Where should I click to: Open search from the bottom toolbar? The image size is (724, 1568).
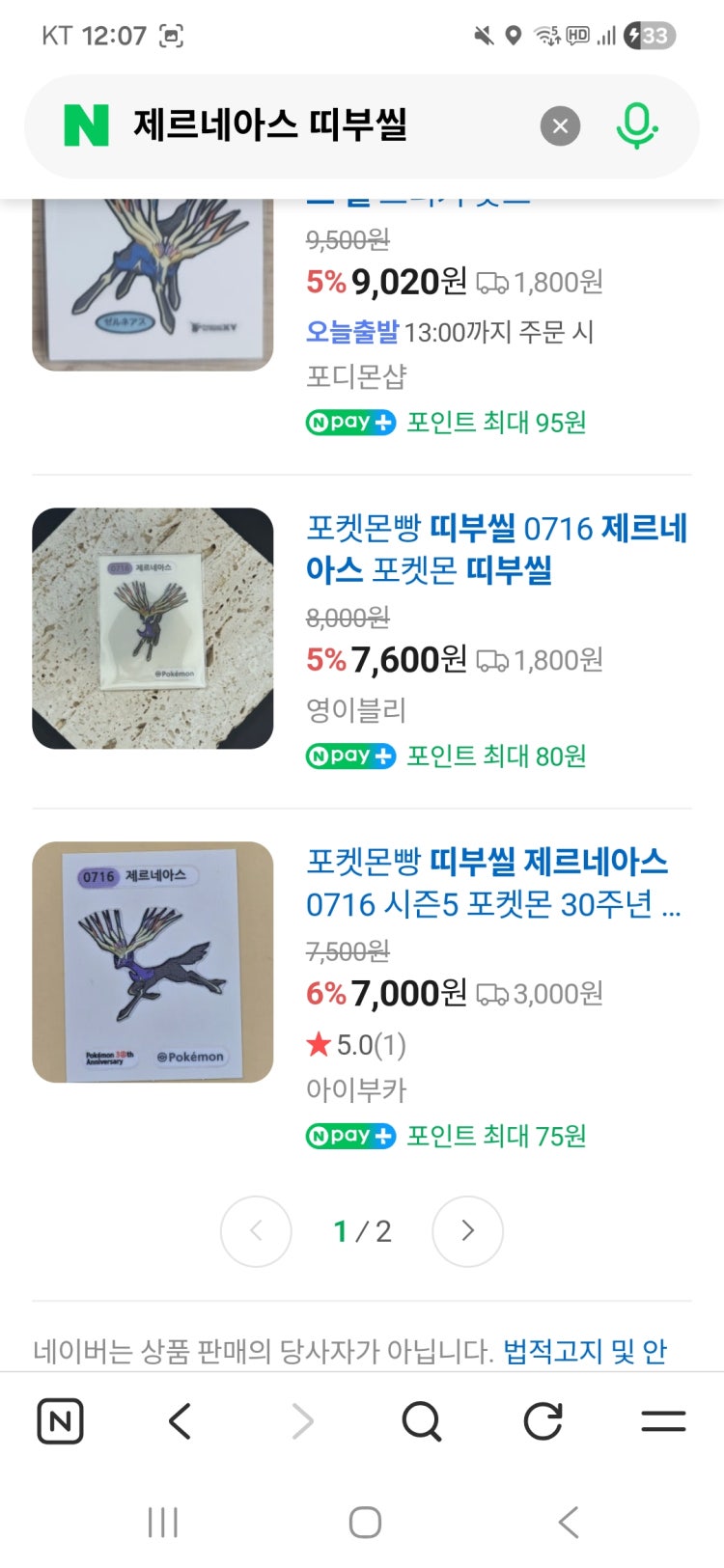point(421,1421)
